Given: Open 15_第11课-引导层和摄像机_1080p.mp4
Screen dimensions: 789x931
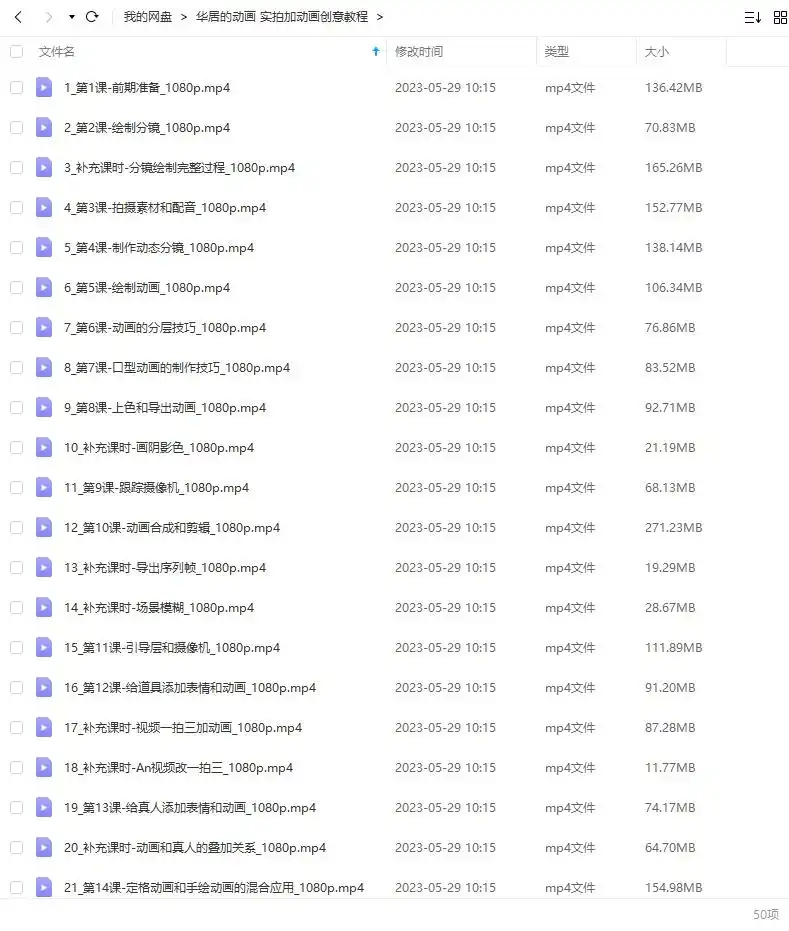Looking at the screenshot, I should pyautogui.click(x=172, y=648).
